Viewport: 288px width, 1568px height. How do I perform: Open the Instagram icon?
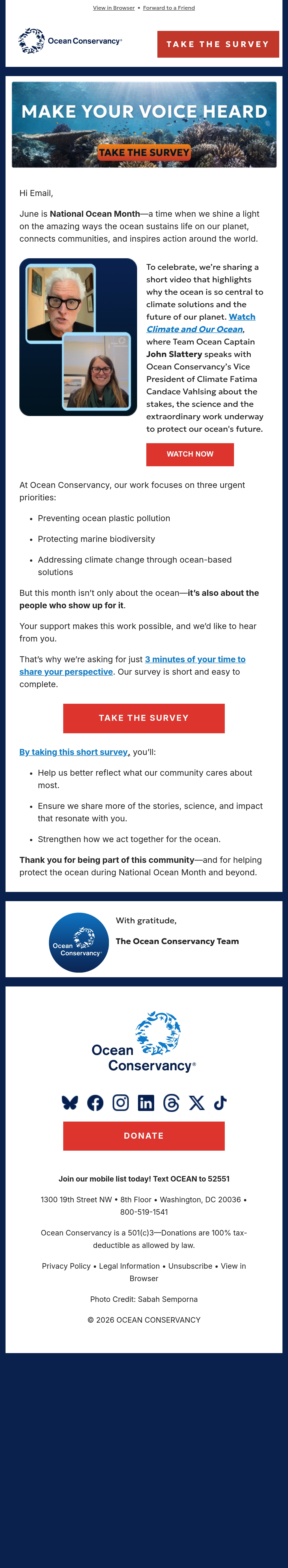point(120,1102)
